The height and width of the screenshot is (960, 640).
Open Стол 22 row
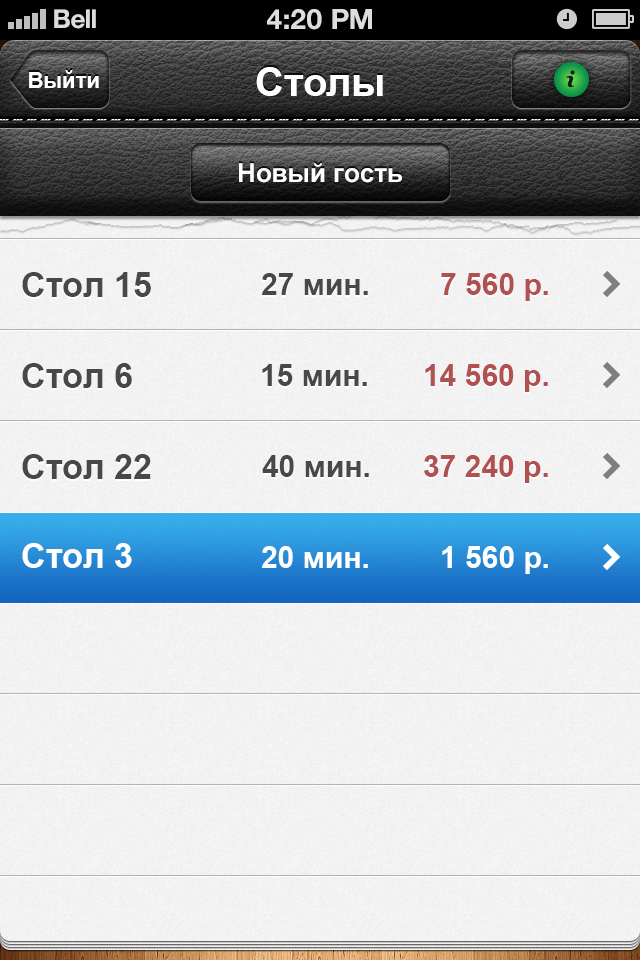pos(320,467)
